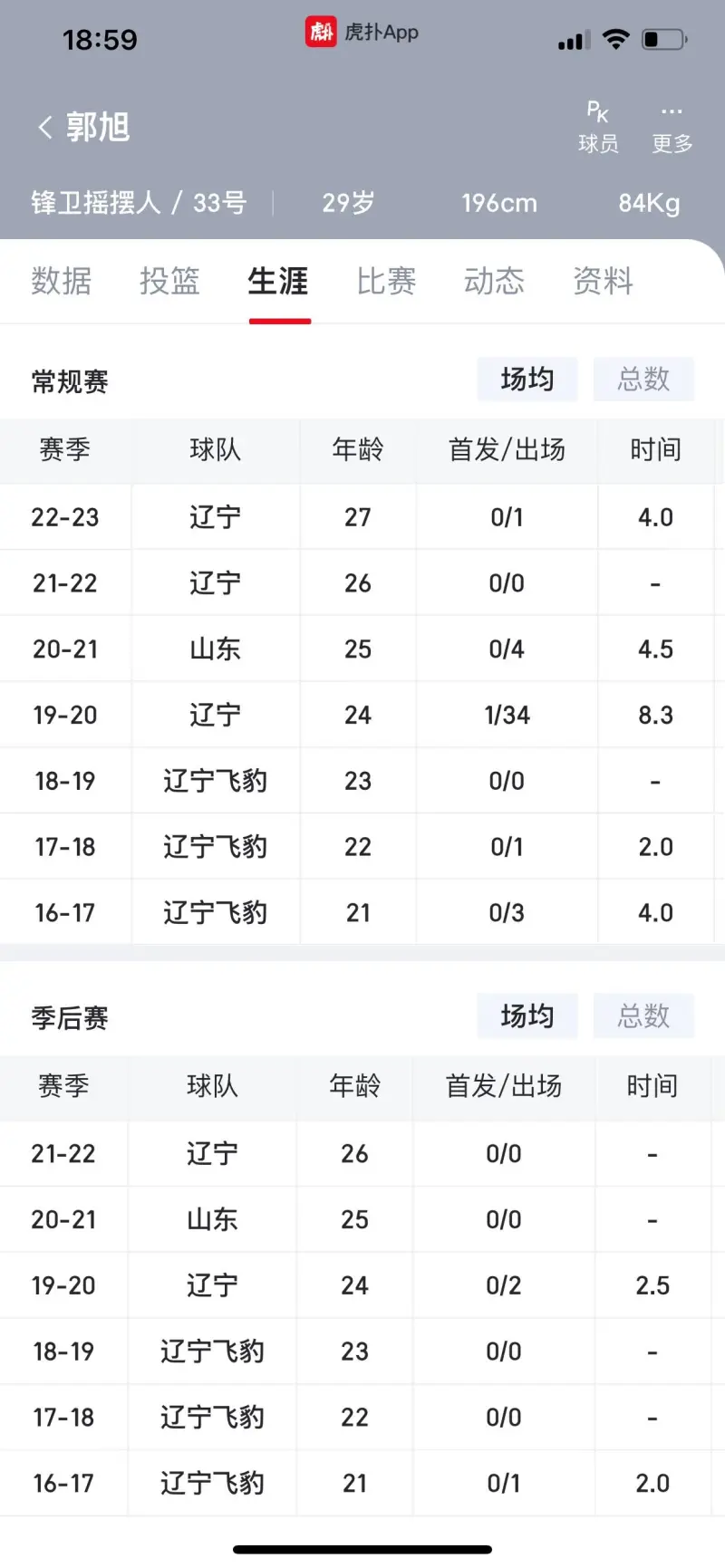Open the 更多 overflow menu

click(672, 127)
